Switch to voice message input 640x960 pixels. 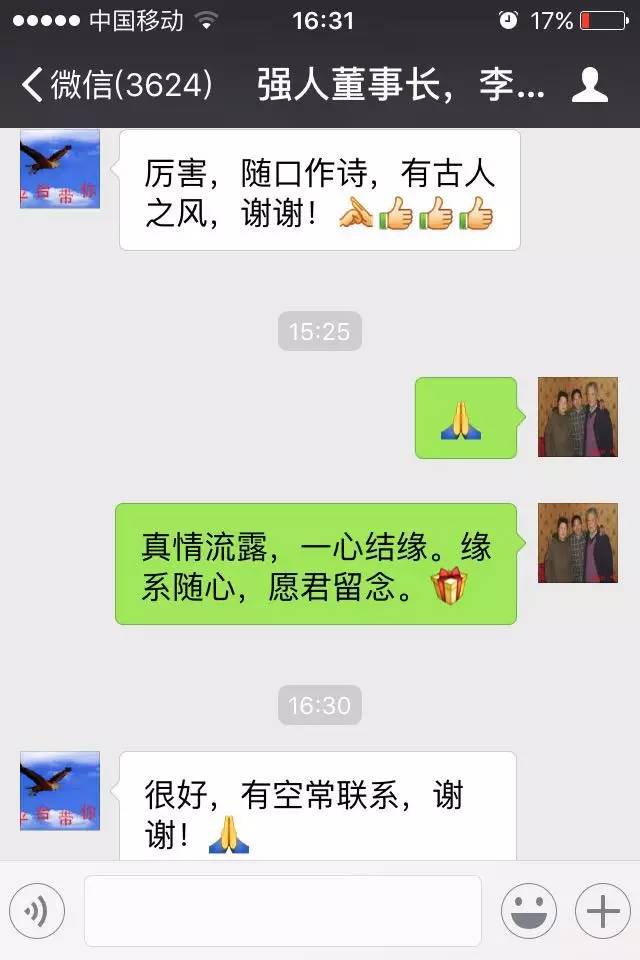tap(37, 911)
